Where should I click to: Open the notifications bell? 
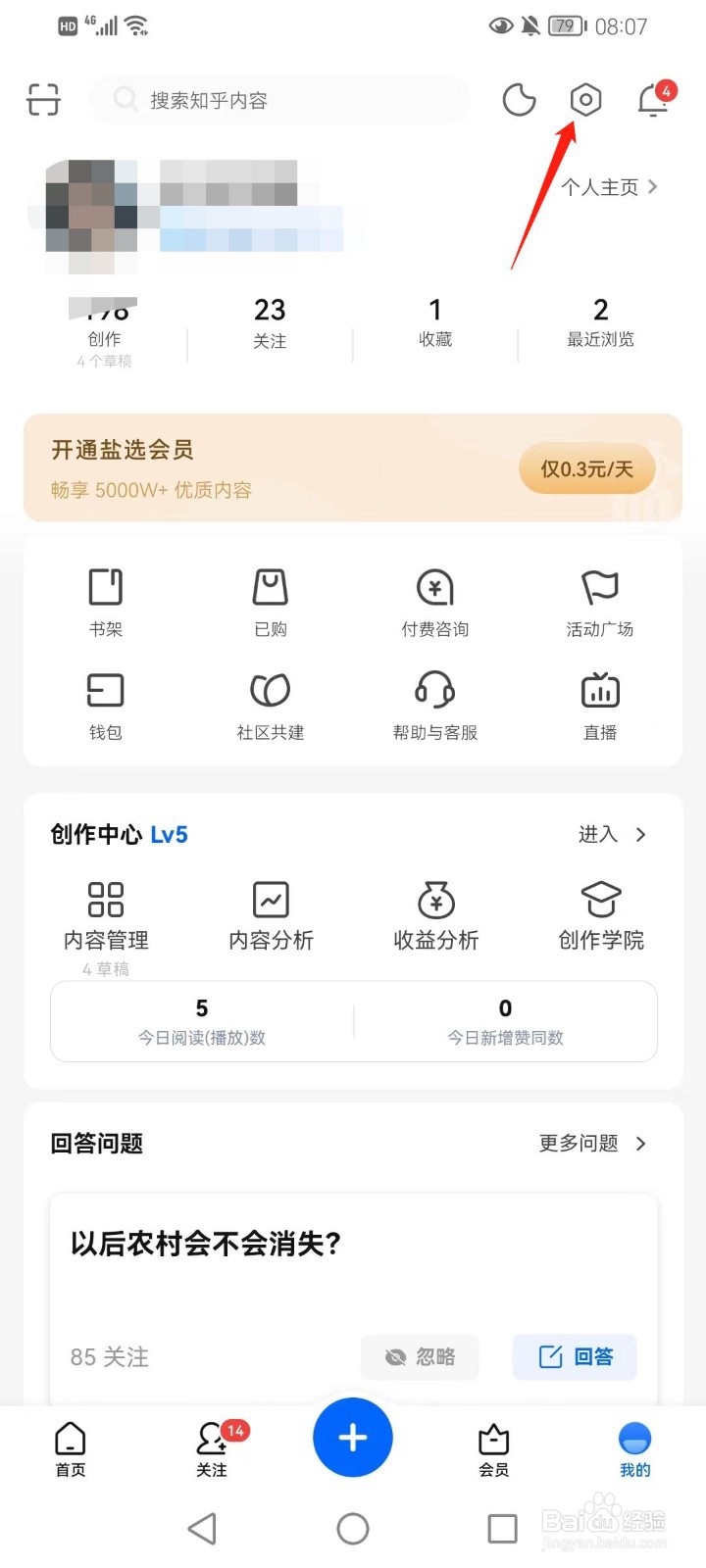click(x=653, y=100)
